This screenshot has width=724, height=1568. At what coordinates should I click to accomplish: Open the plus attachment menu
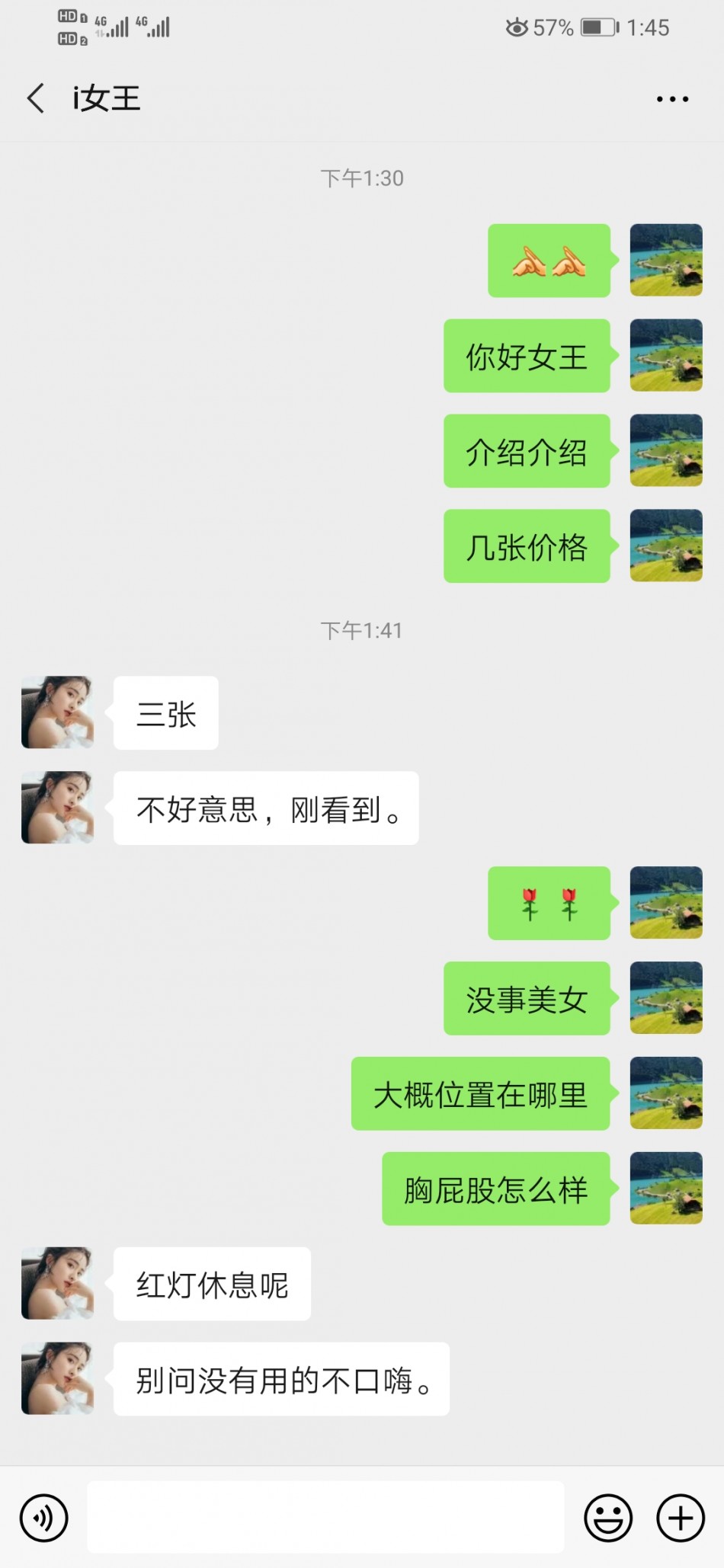click(680, 1518)
